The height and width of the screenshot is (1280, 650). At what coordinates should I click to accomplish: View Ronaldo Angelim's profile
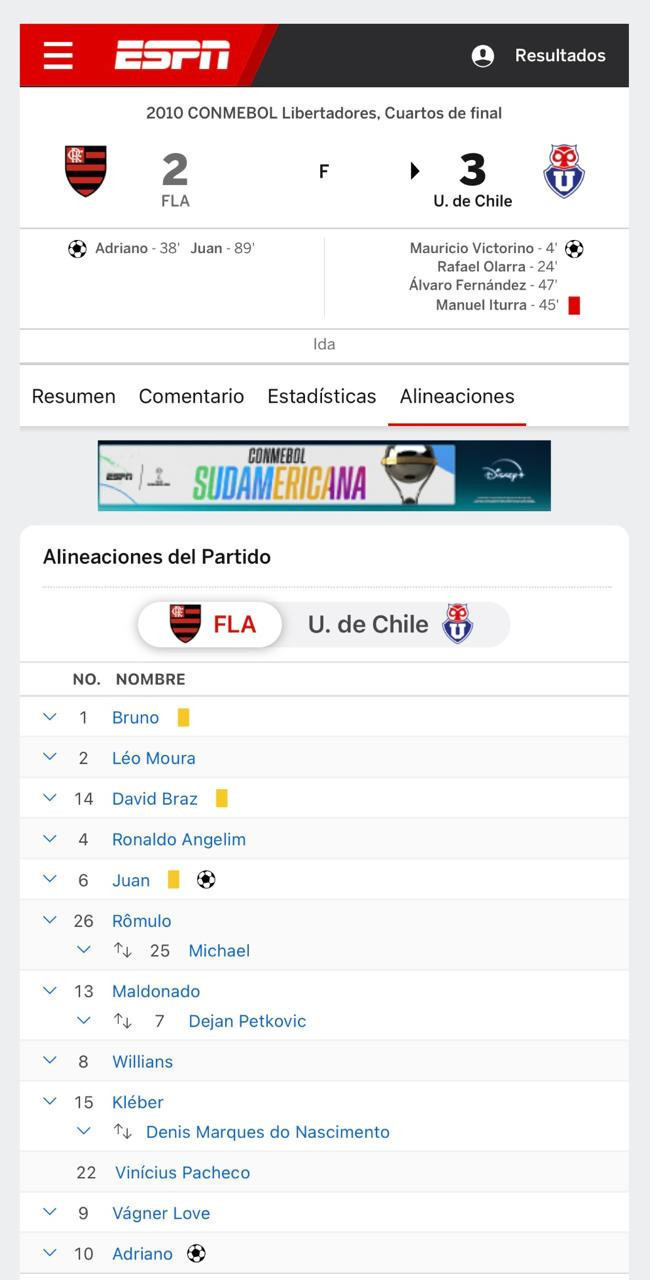pos(179,839)
